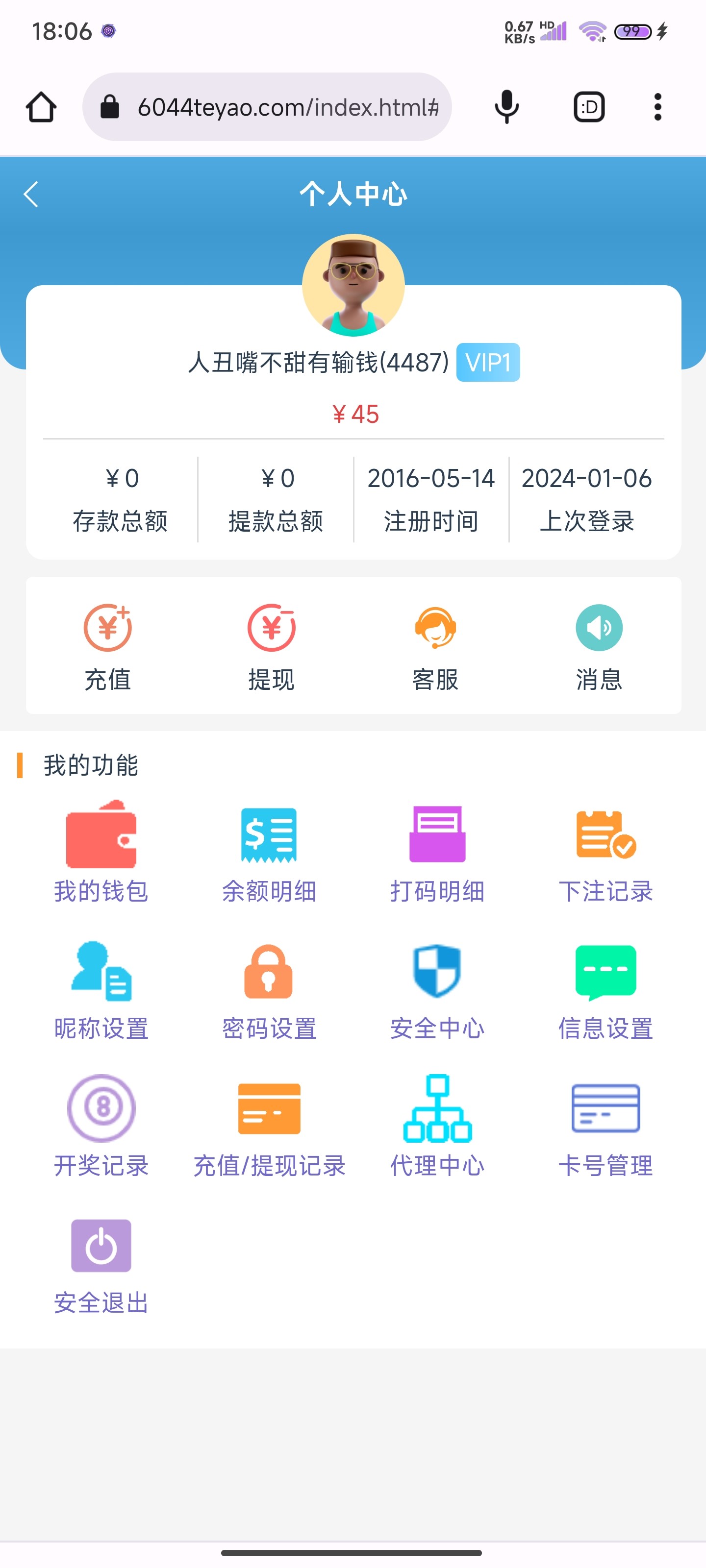Open 信息设置 info settings
706x1568 pixels.
[605, 989]
